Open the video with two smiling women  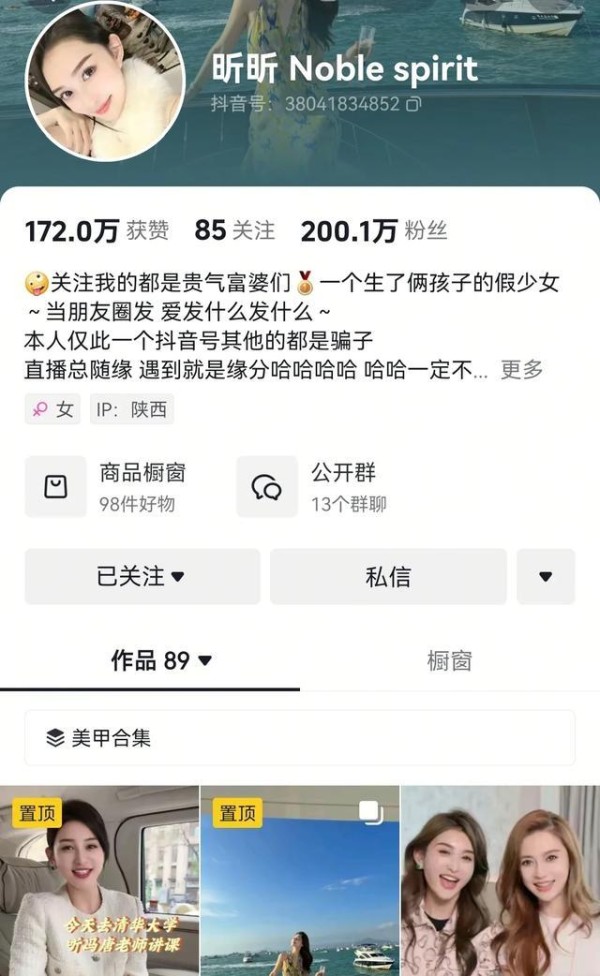click(x=500, y=881)
